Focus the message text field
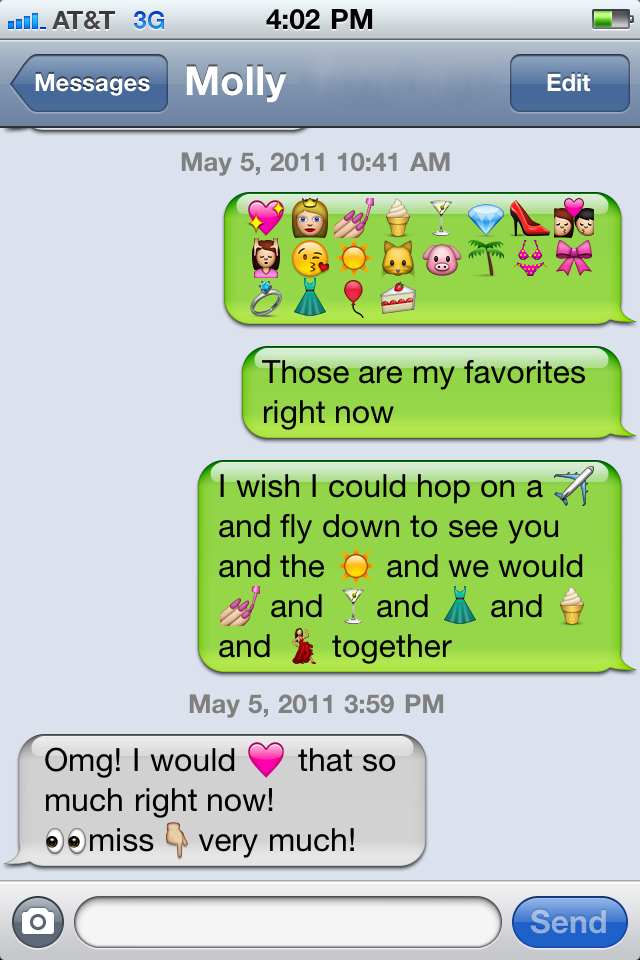 click(287, 921)
